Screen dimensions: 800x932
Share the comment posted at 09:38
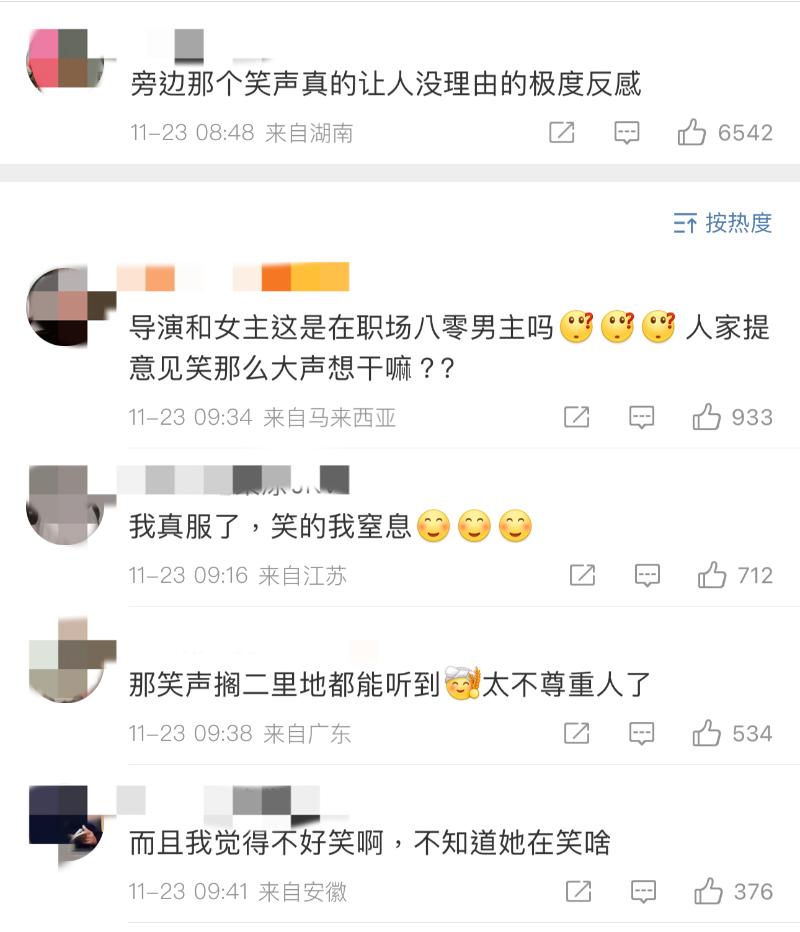click(577, 733)
